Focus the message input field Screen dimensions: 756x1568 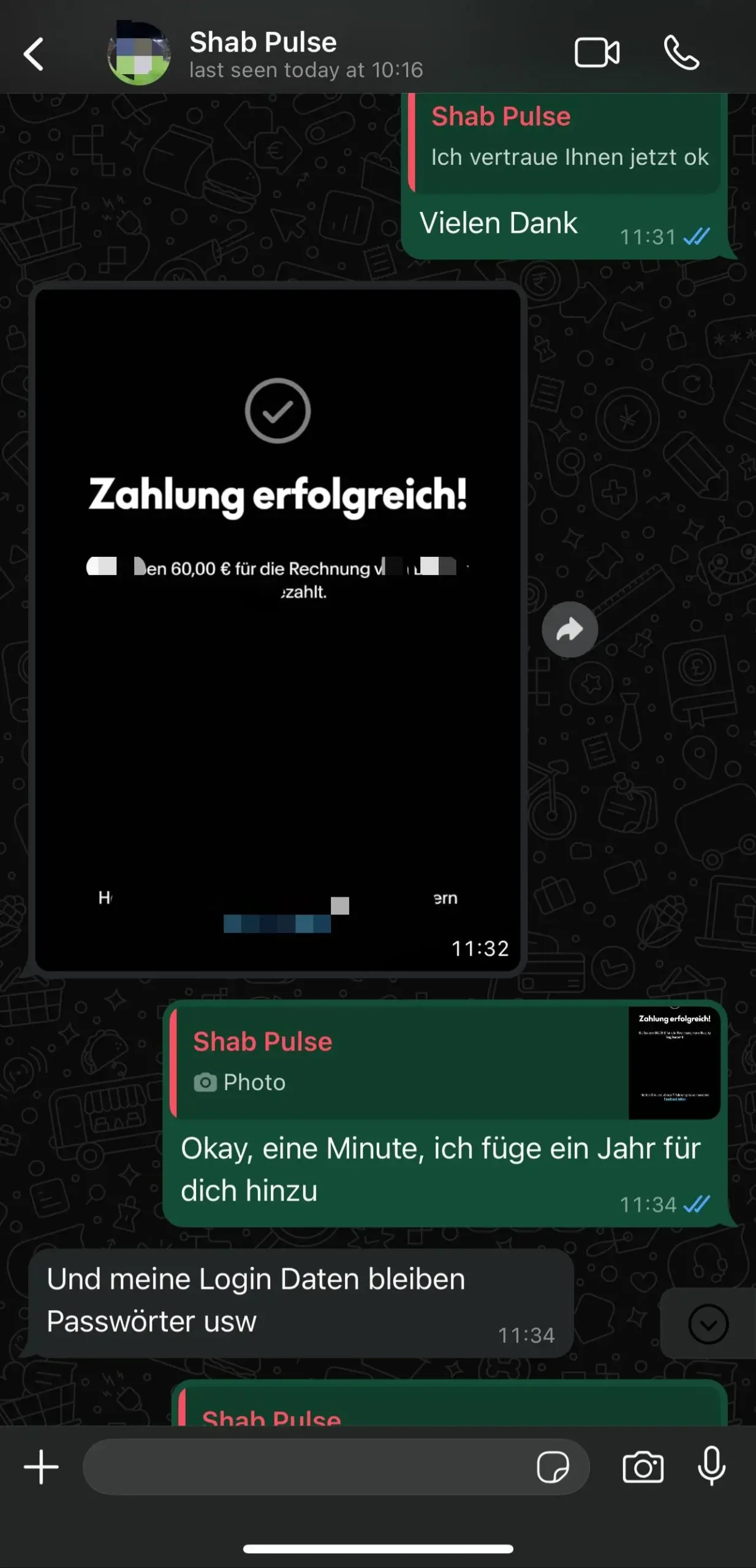click(306, 1467)
